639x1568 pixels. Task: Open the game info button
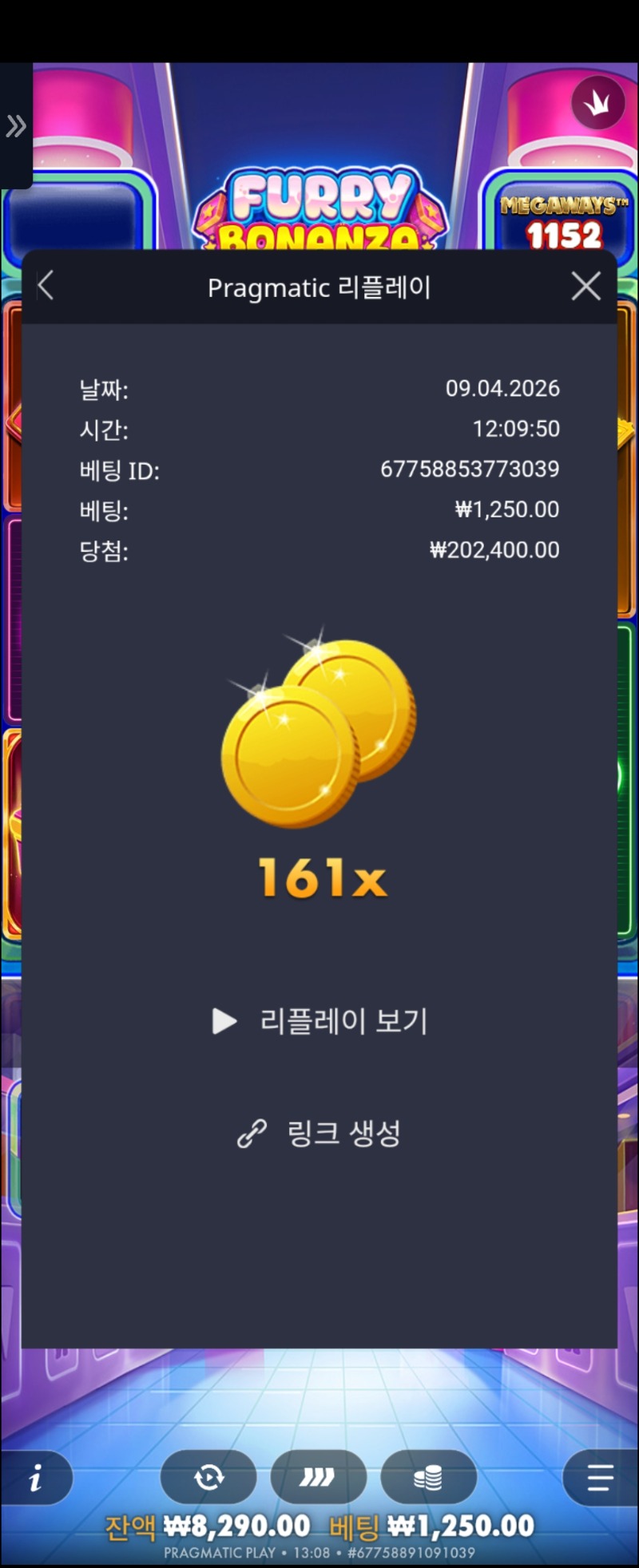pos(36,1479)
